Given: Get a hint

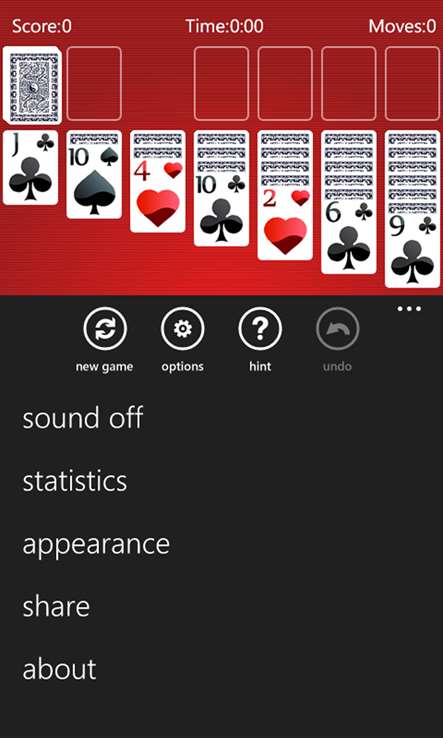Looking at the screenshot, I should click(x=260, y=329).
